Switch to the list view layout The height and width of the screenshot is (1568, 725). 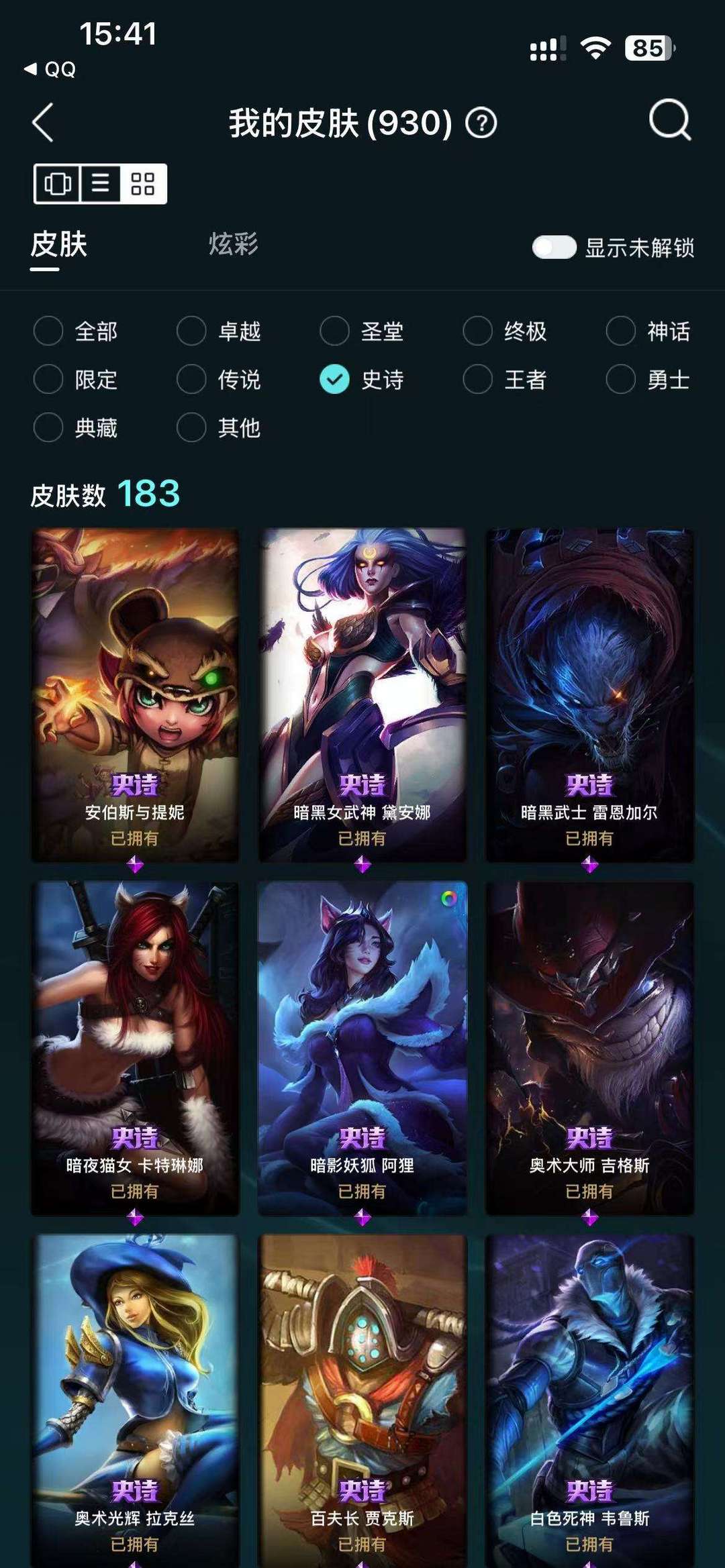[100, 183]
